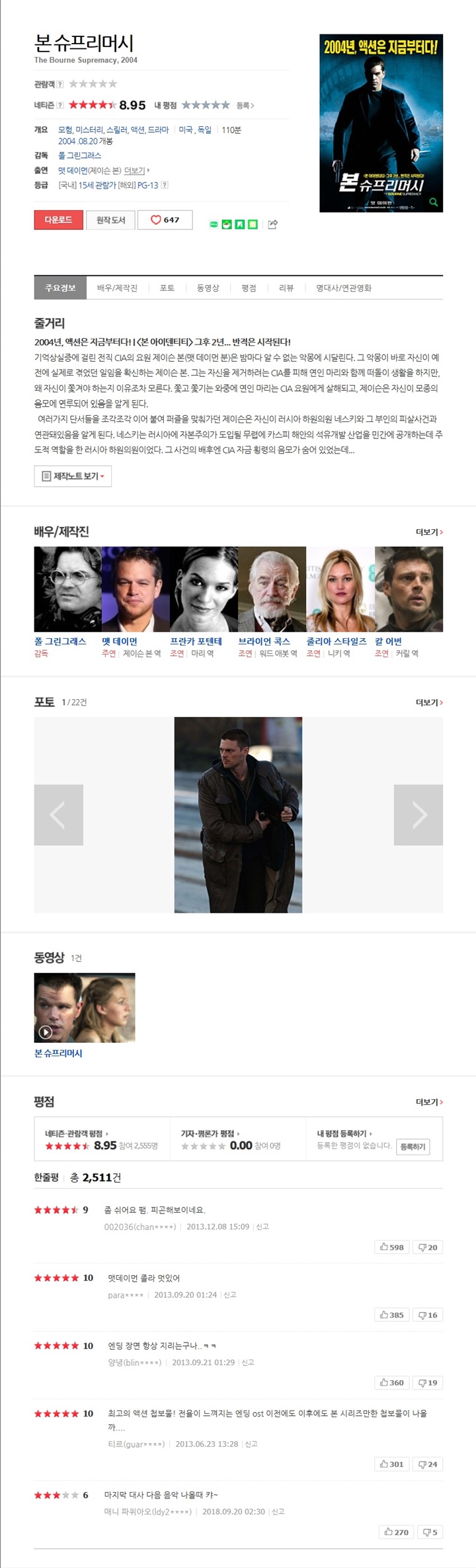Upvote the review with 598 likes
The width and height of the screenshot is (476, 1568).
391,1247
